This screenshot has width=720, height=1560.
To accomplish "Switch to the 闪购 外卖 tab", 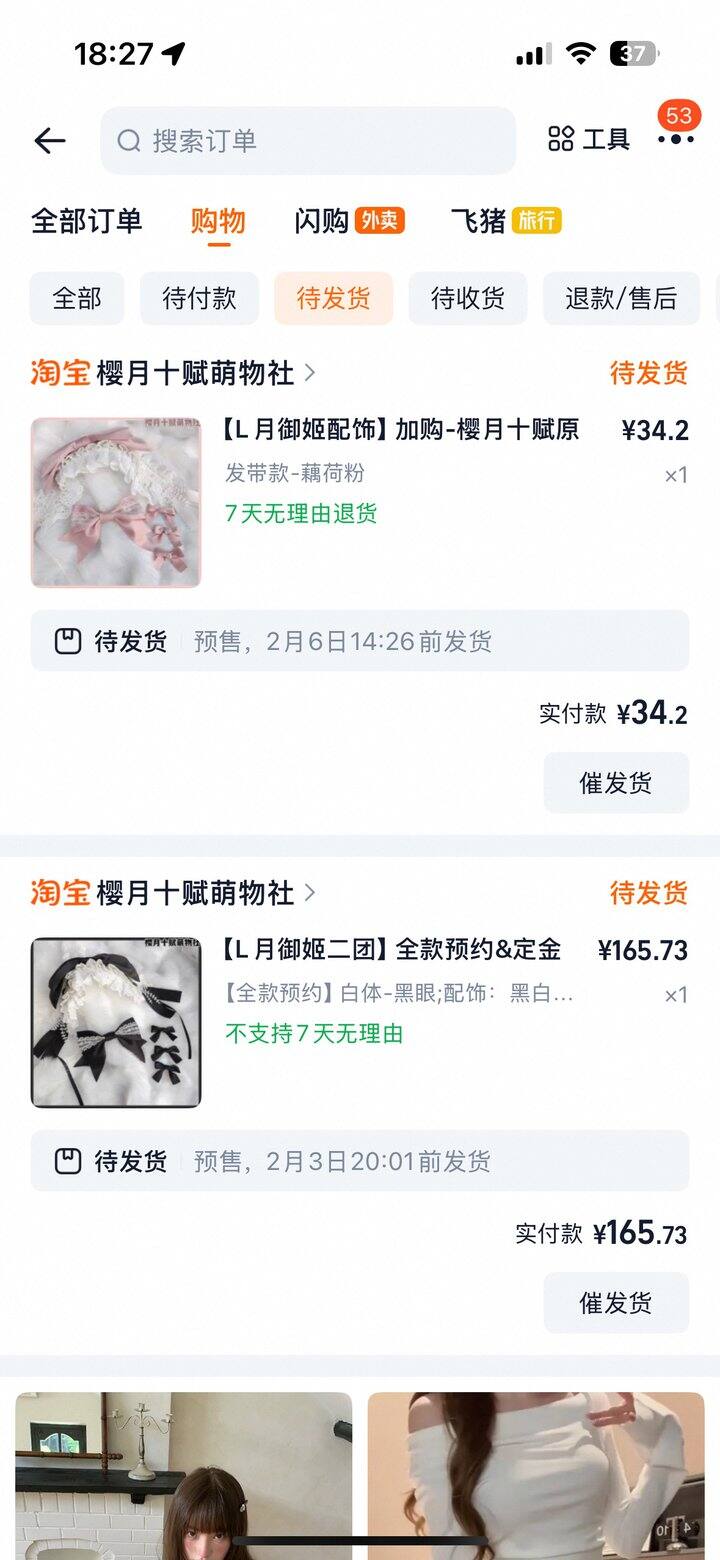I will (x=349, y=221).
